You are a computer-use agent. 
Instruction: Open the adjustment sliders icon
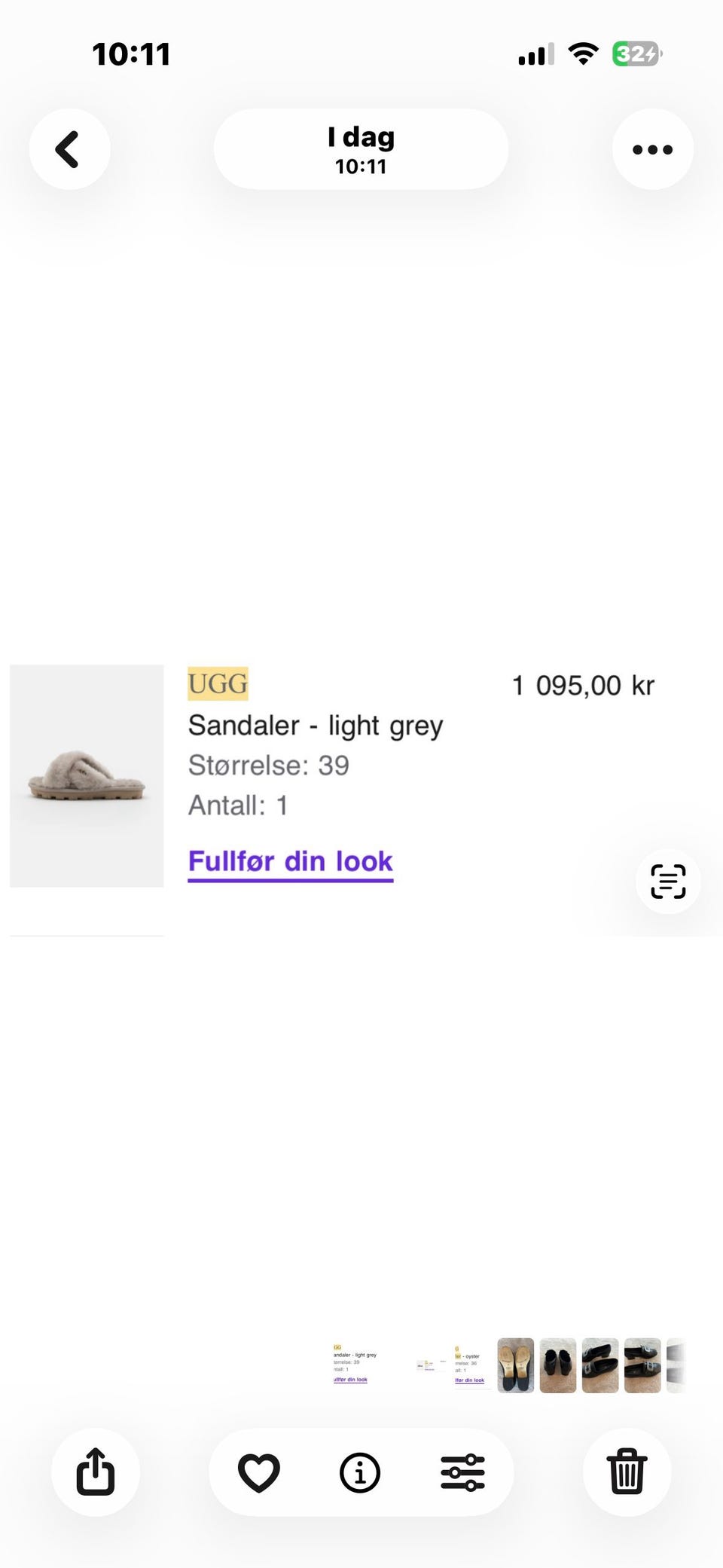pos(462,1472)
